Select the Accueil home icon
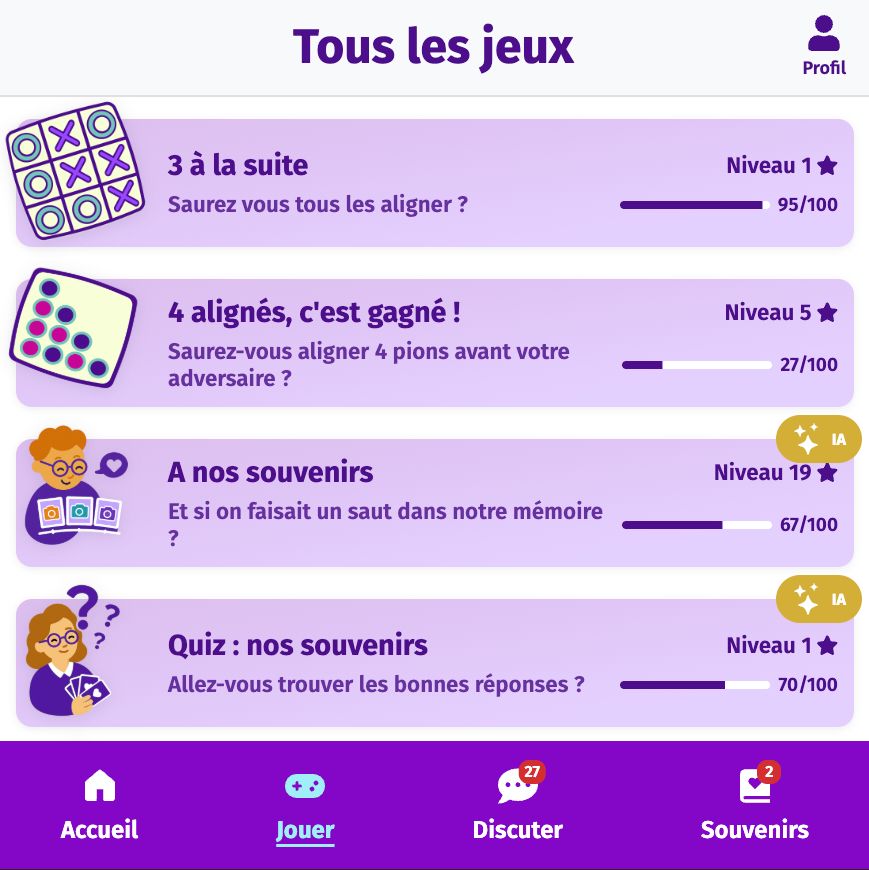The image size is (869, 870). [98, 785]
